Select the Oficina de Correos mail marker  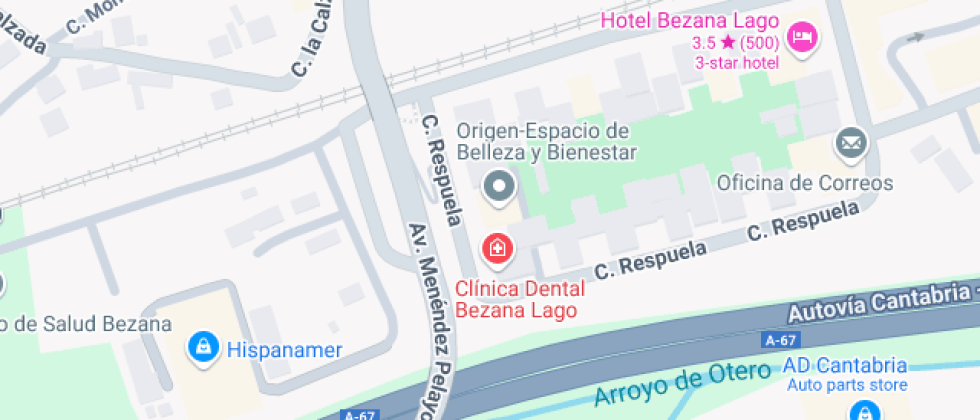(852, 144)
